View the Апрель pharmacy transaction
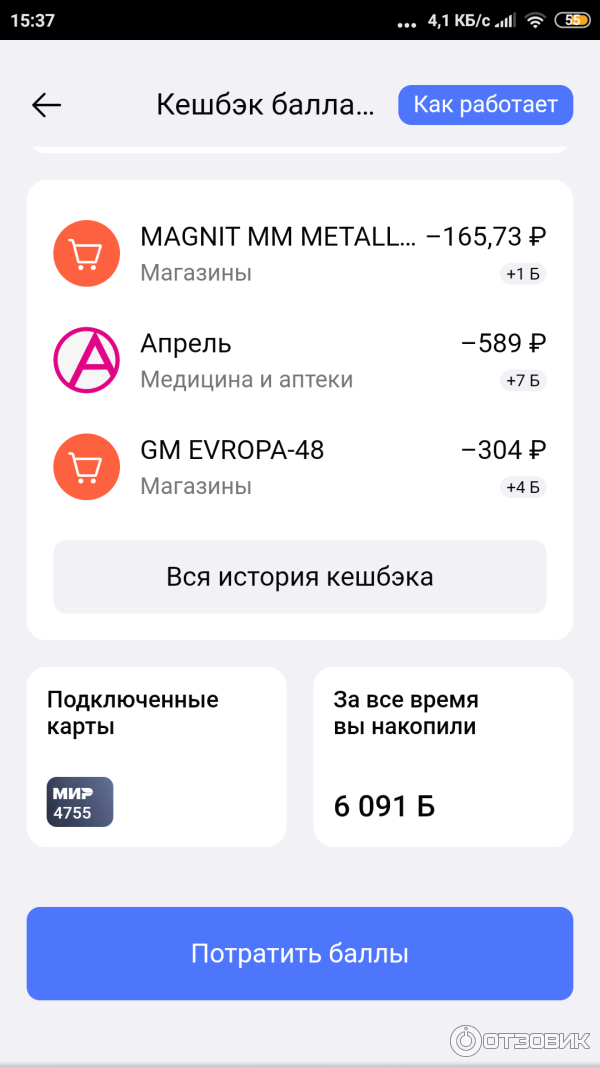The height and width of the screenshot is (1067, 600). 299,360
